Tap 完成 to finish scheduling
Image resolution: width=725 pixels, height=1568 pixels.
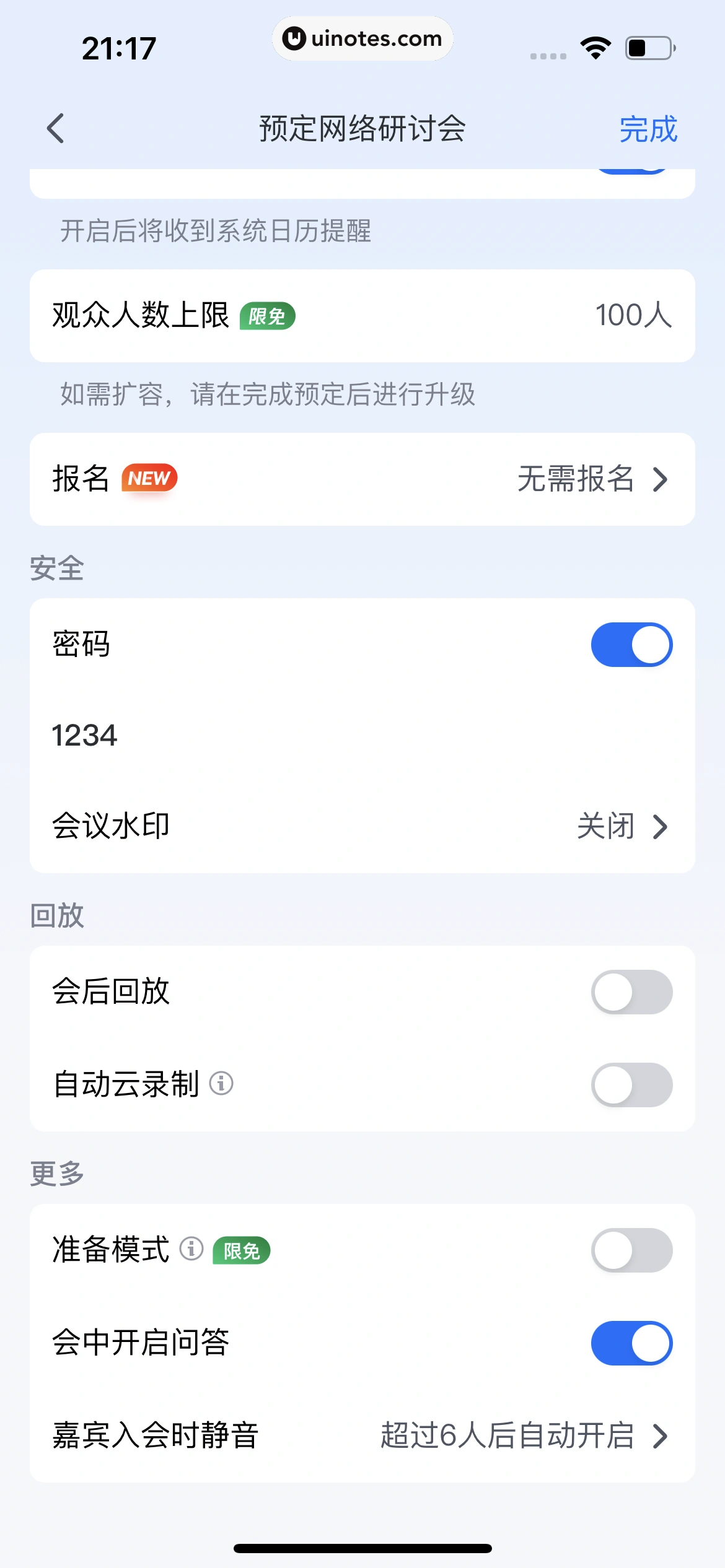pyautogui.click(x=648, y=129)
